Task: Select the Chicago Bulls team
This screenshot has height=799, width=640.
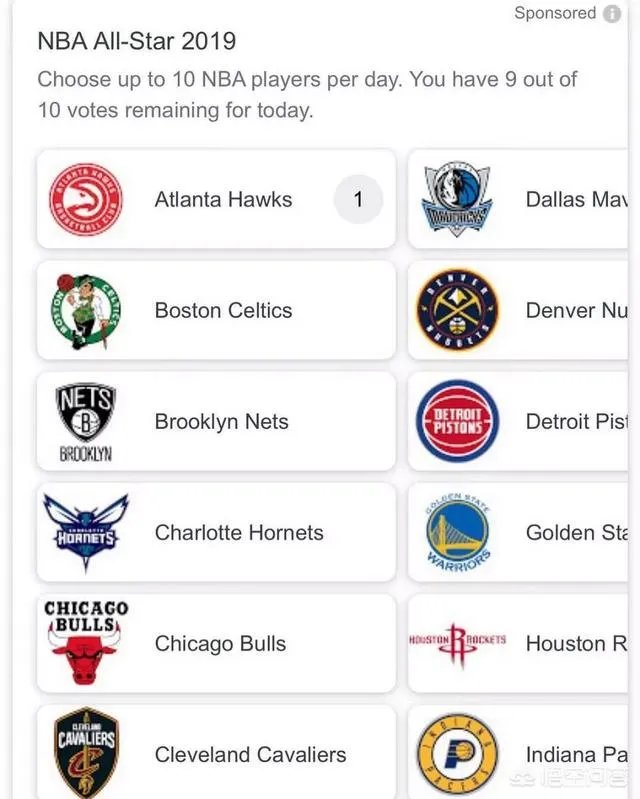Action: (215, 644)
